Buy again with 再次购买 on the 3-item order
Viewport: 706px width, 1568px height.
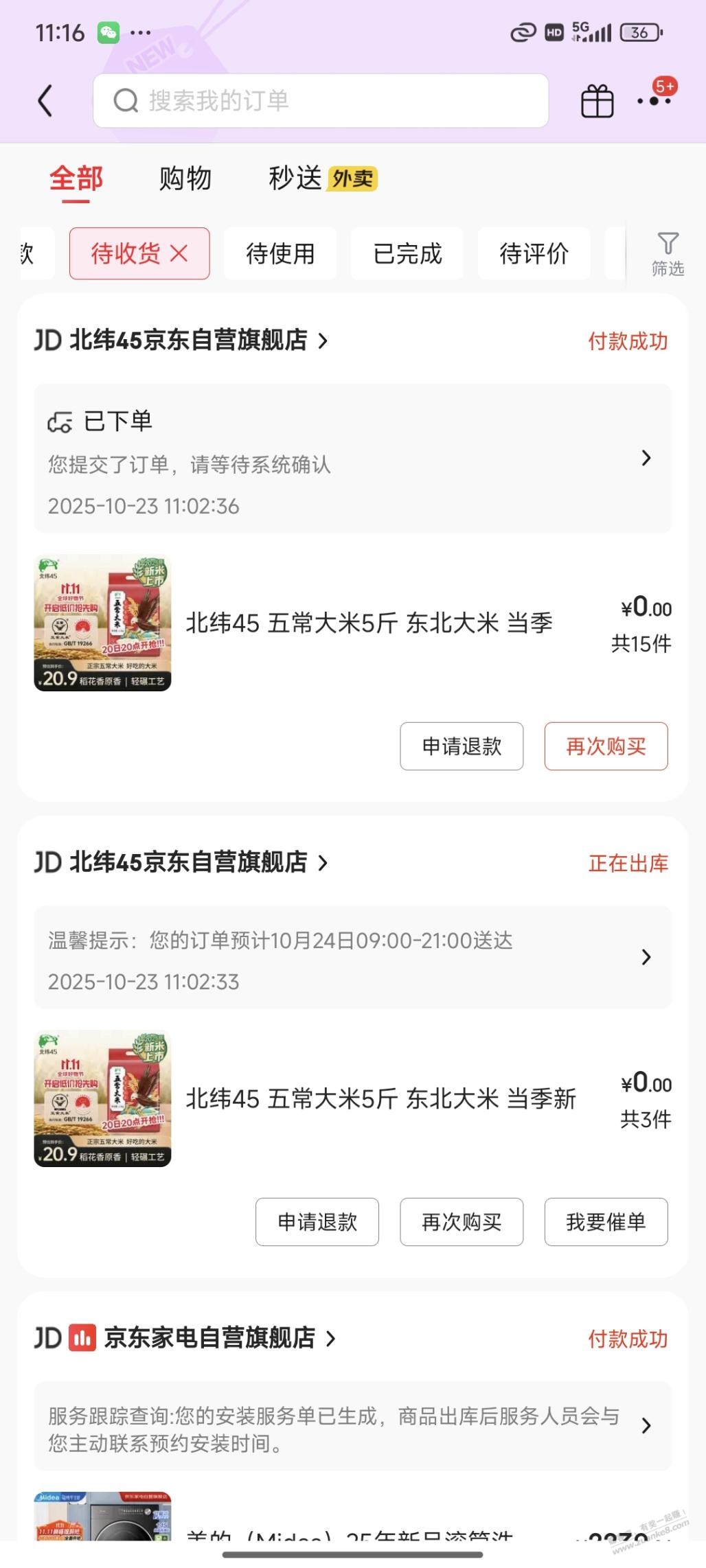pyautogui.click(x=462, y=1222)
